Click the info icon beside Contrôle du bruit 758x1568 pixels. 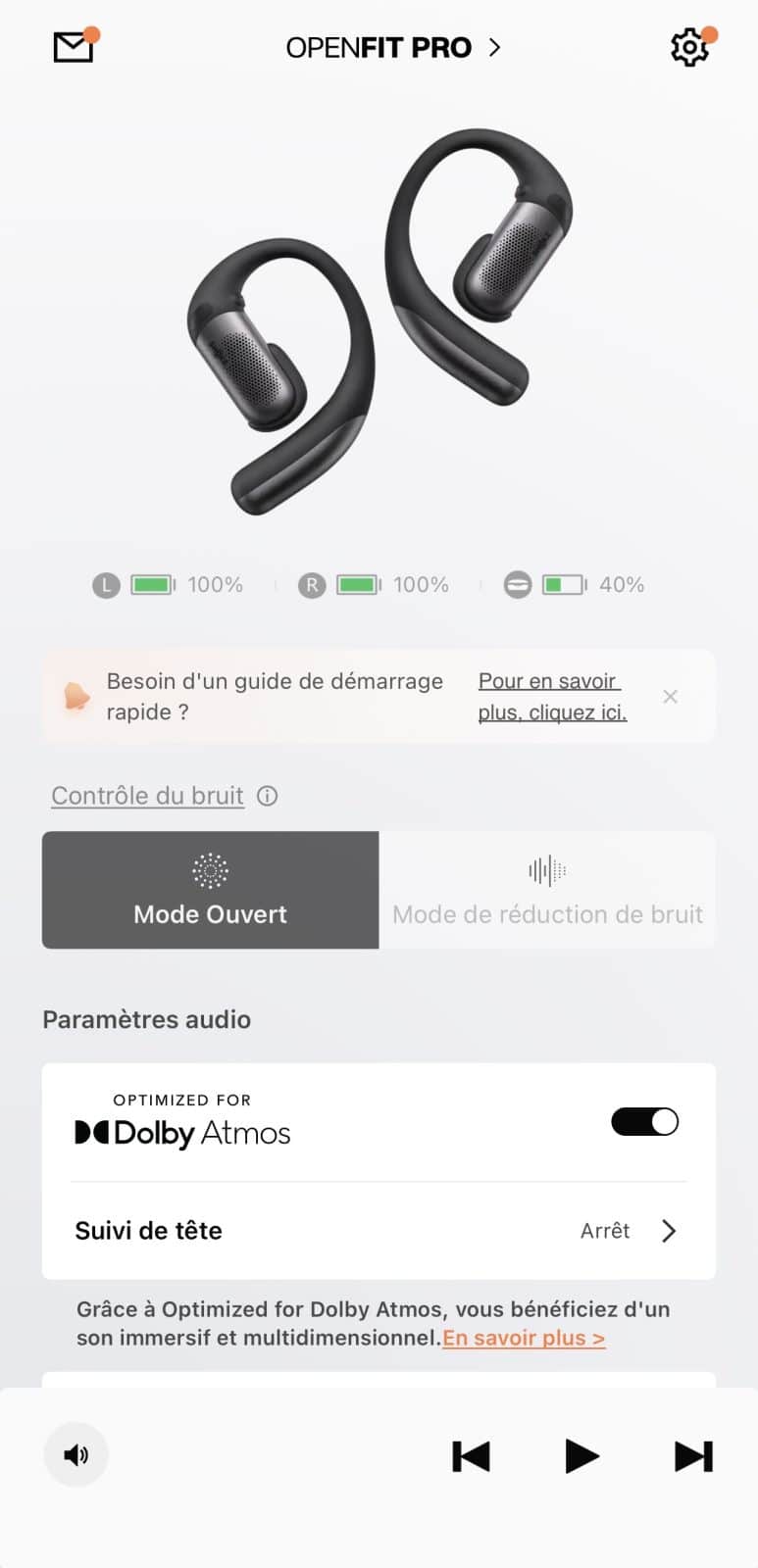(x=267, y=796)
